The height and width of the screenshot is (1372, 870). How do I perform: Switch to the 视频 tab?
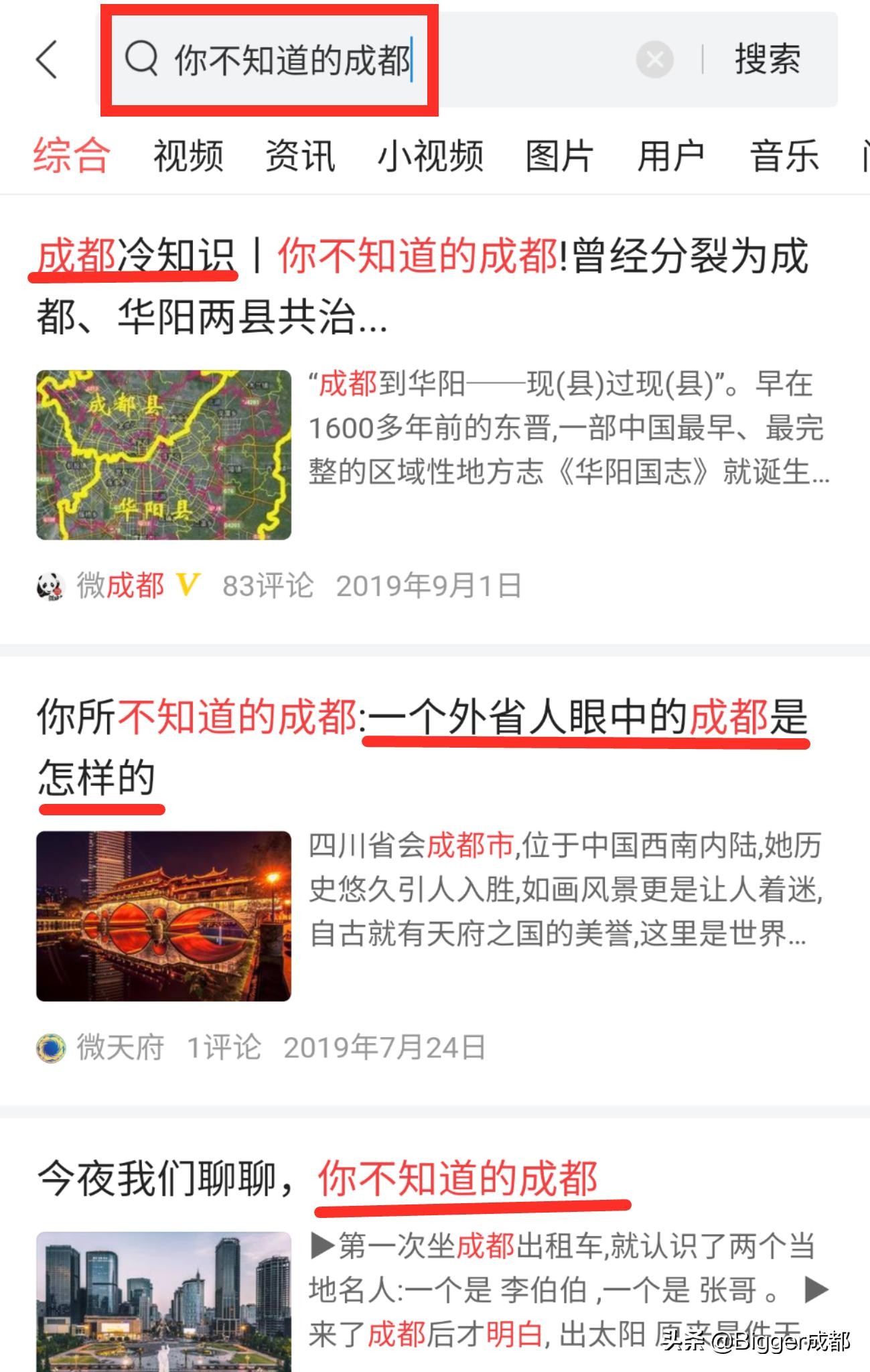(x=188, y=156)
